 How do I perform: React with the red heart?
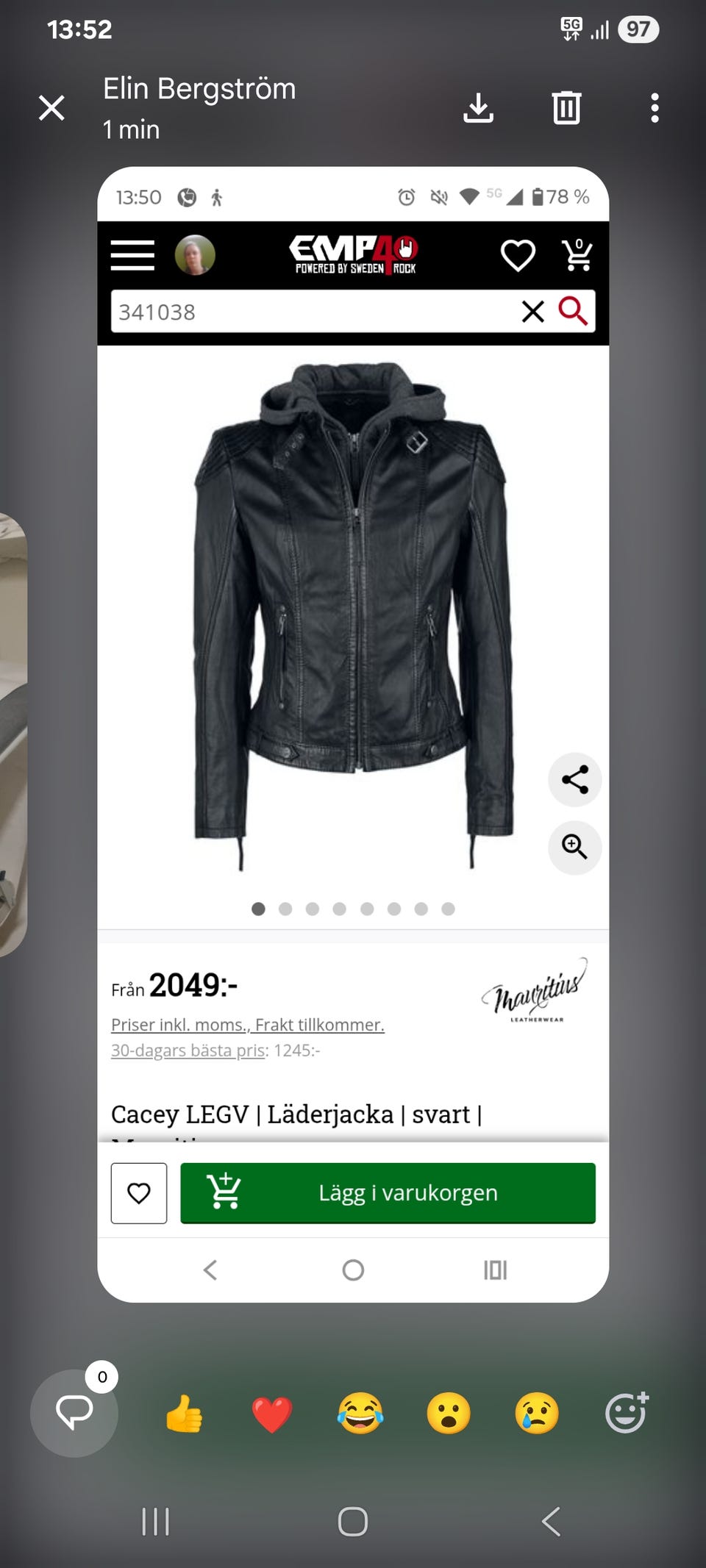272,1413
